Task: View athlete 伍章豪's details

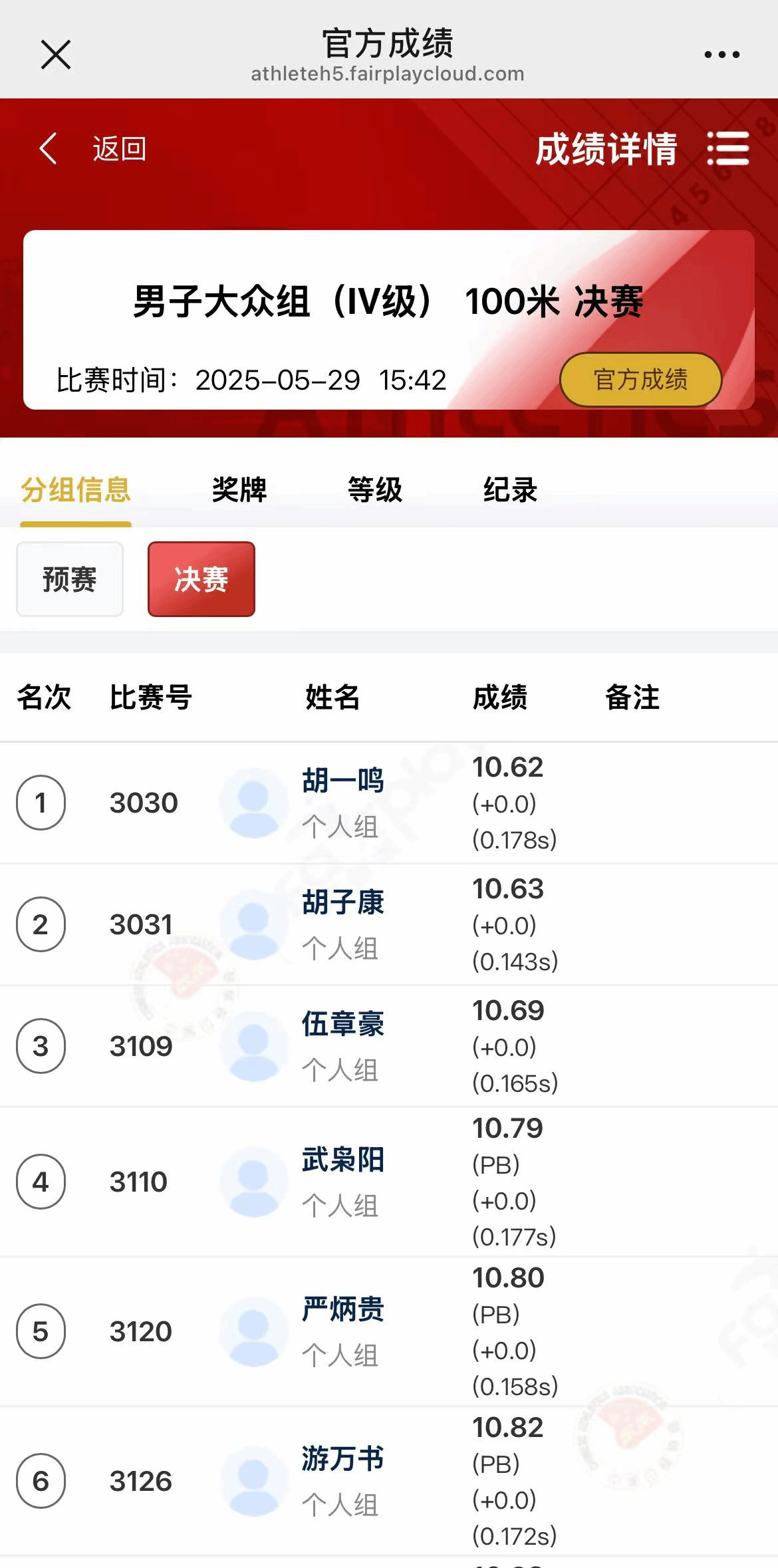Action: pos(343,1024)
